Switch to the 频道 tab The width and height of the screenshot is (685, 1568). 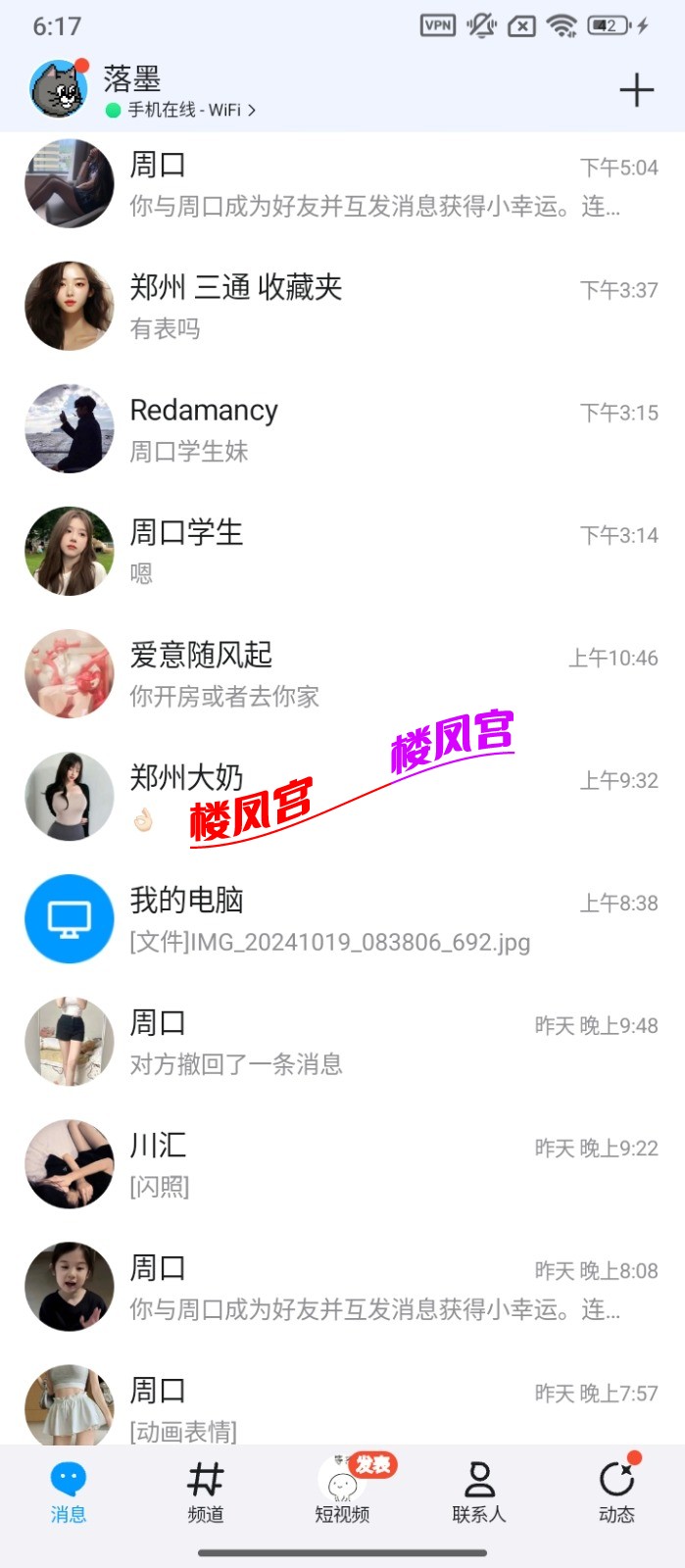tap(206, 1492)
